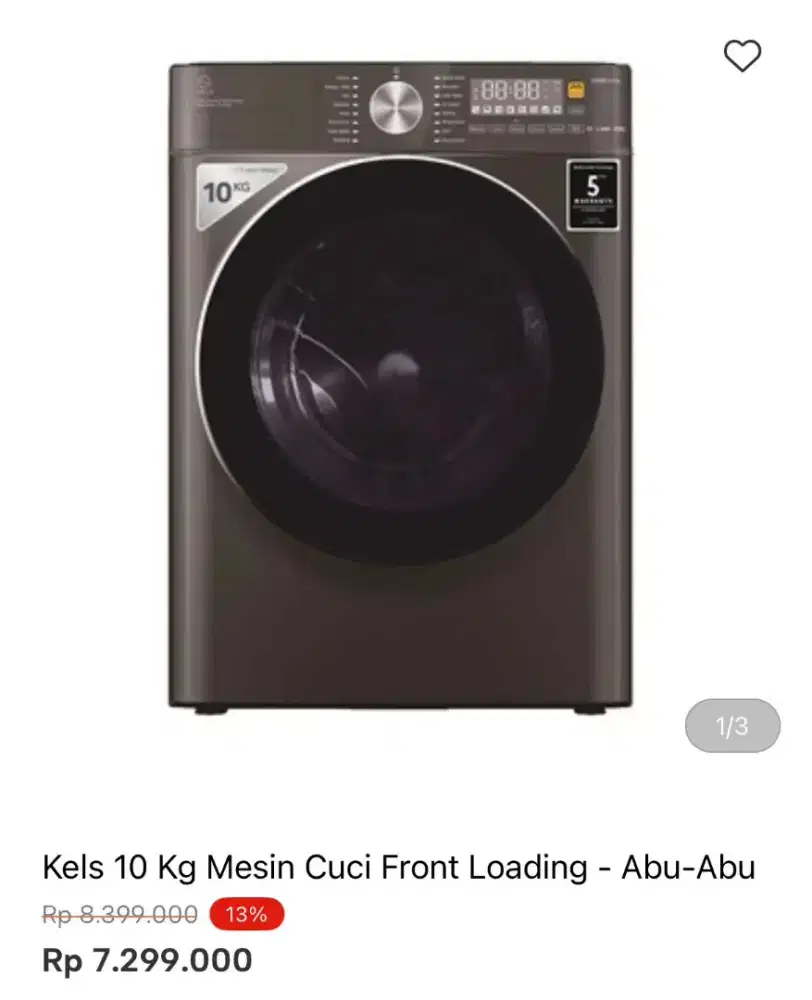Open the washing machine product image
This screenshot has height=1000, width=812.
pyautogui.click(x=400, y=385)
